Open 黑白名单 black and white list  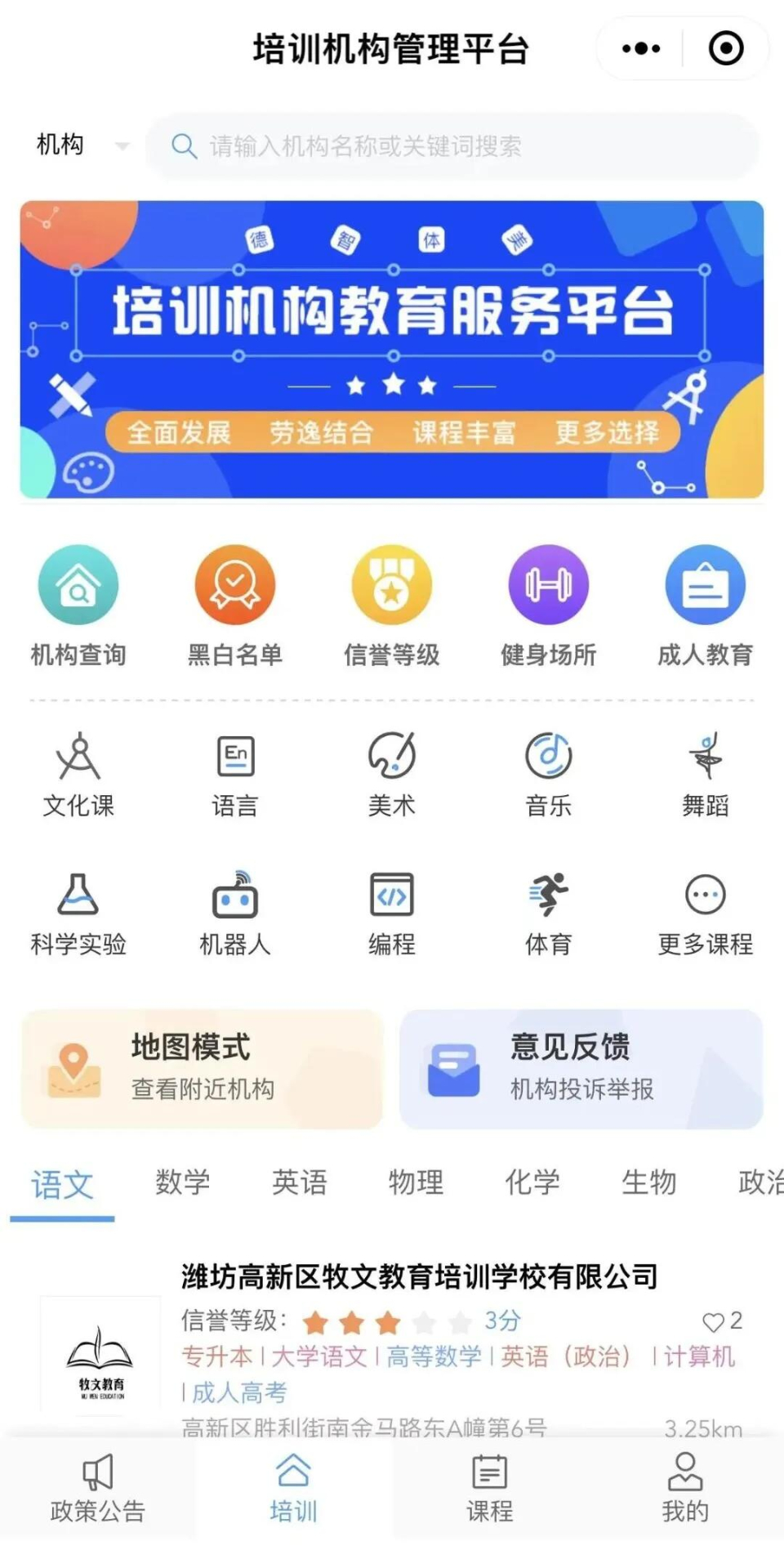pos(235,605)
